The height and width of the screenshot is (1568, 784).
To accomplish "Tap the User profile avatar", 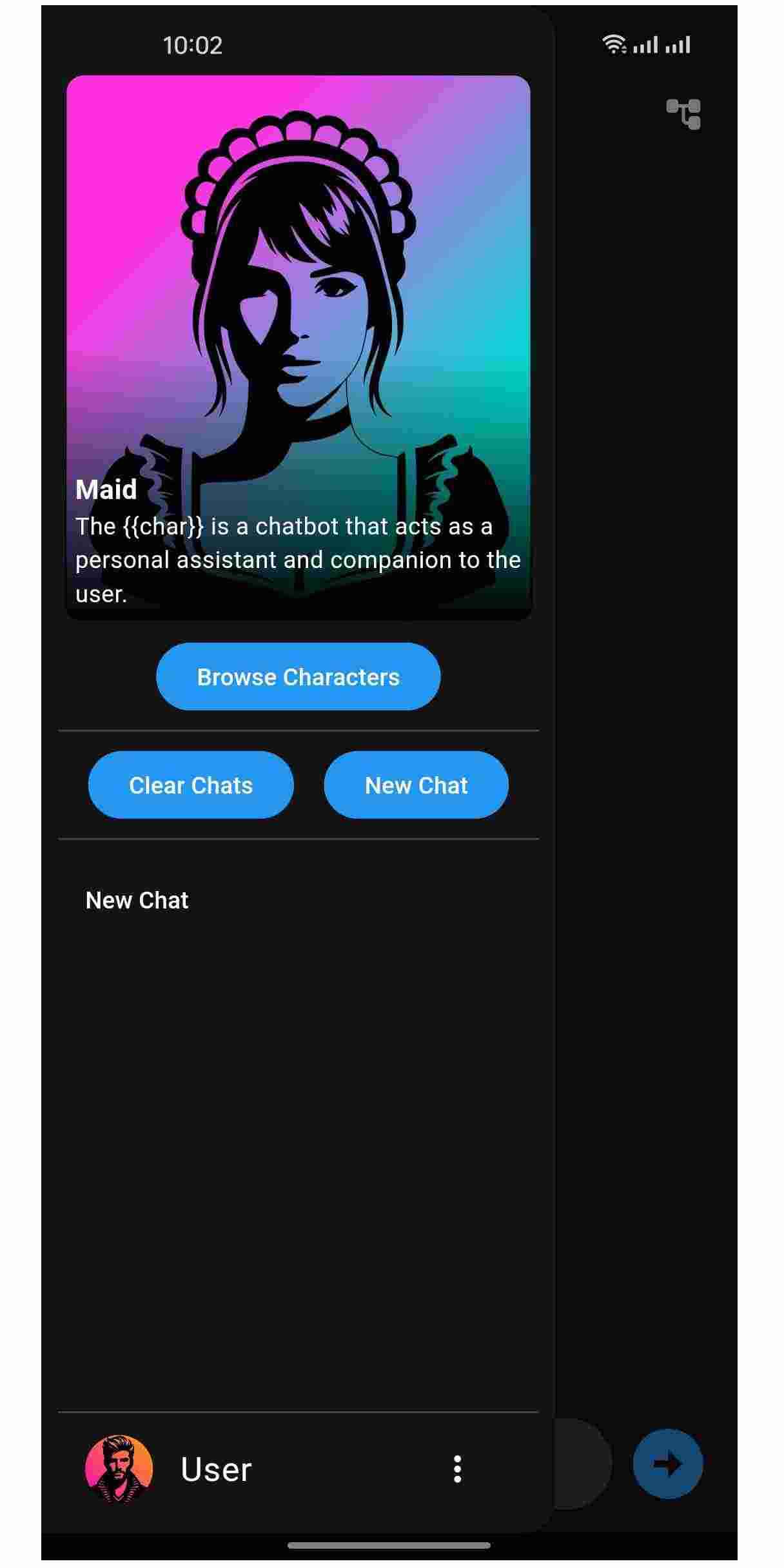I will pyautogui.click(x=119, y=1469).
